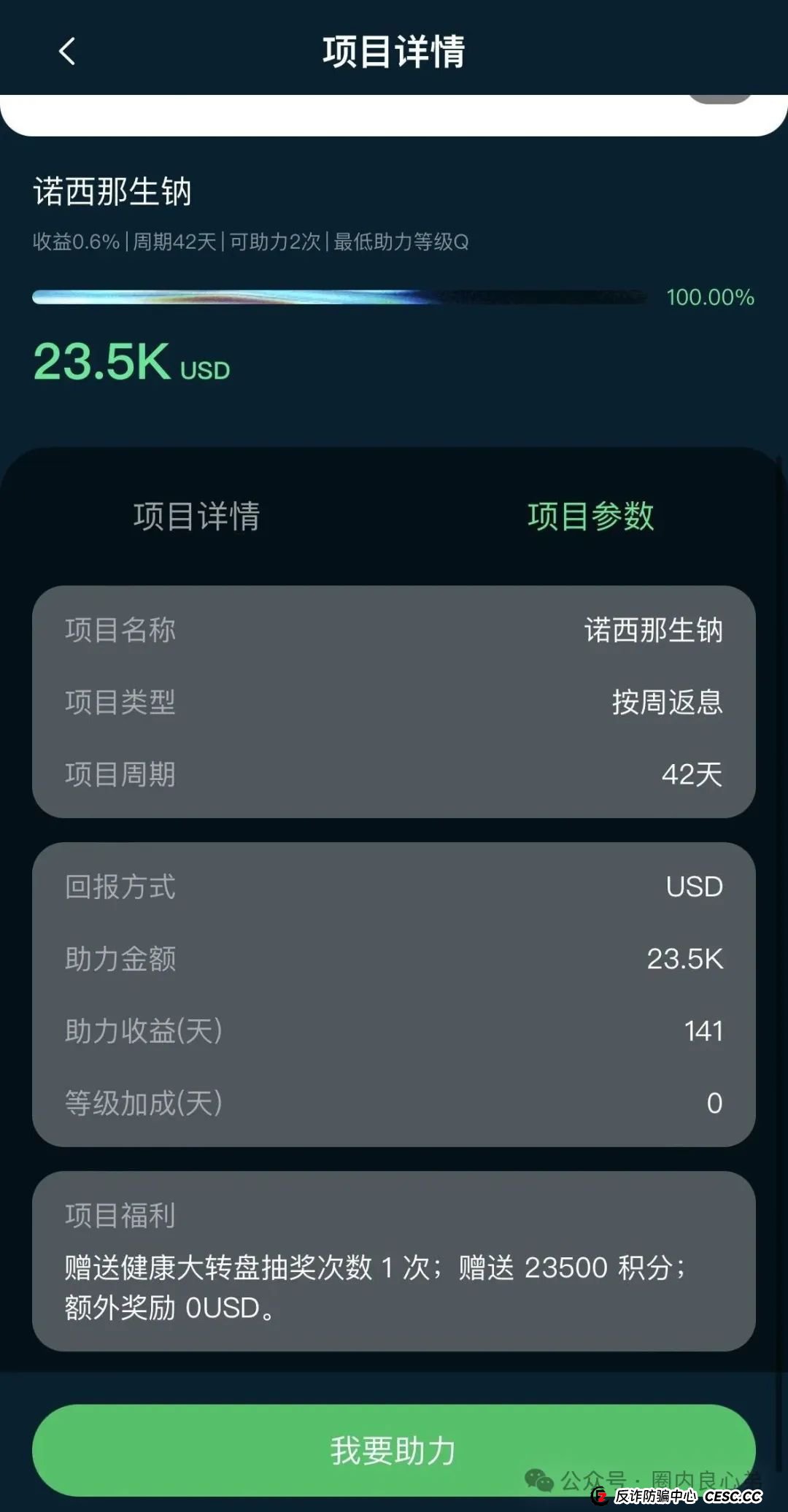Screen dimensions: 788x1512
Task: Tap the WeChat speech-bubble icon near 公众号 text
Action: click(x=538, y=1480)
